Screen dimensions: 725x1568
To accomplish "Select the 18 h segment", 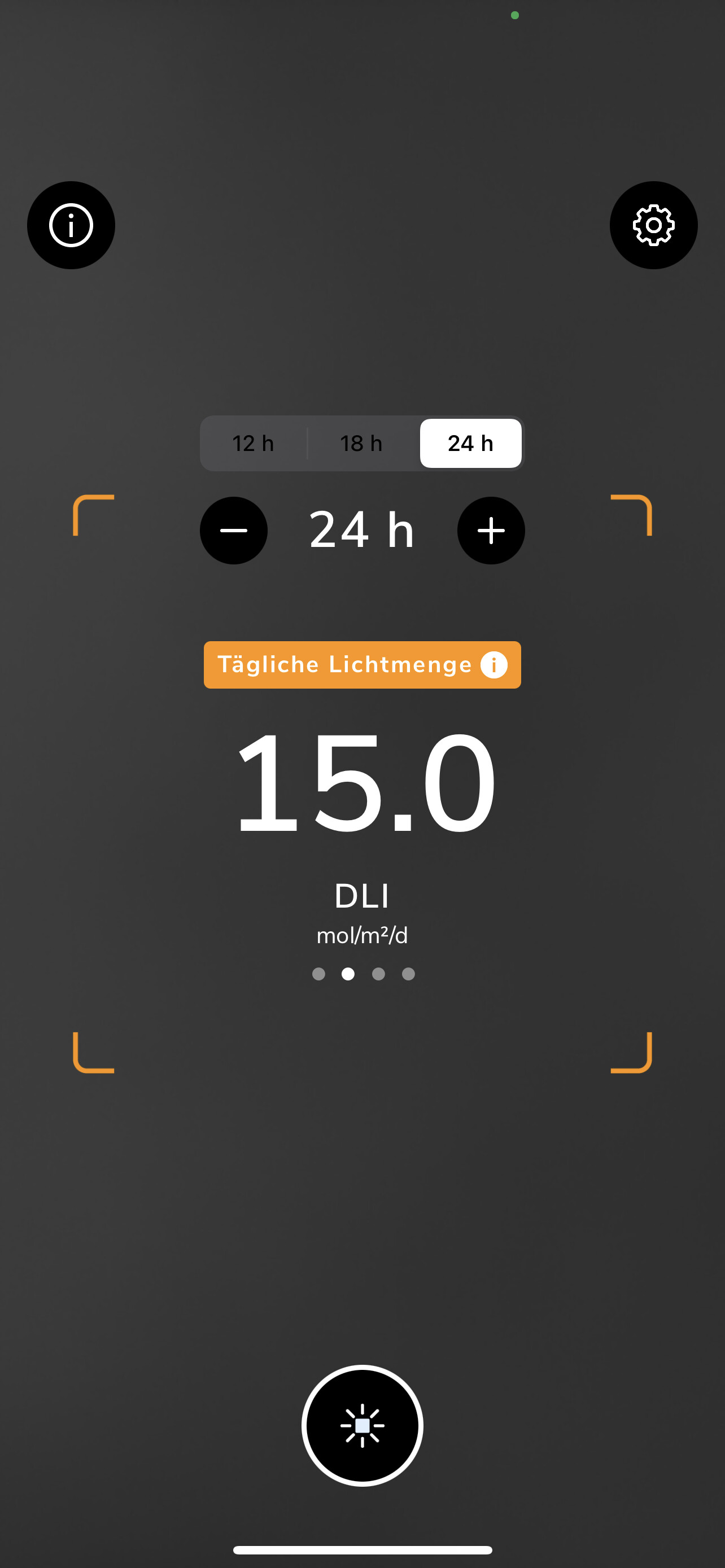I will (361, 443).
